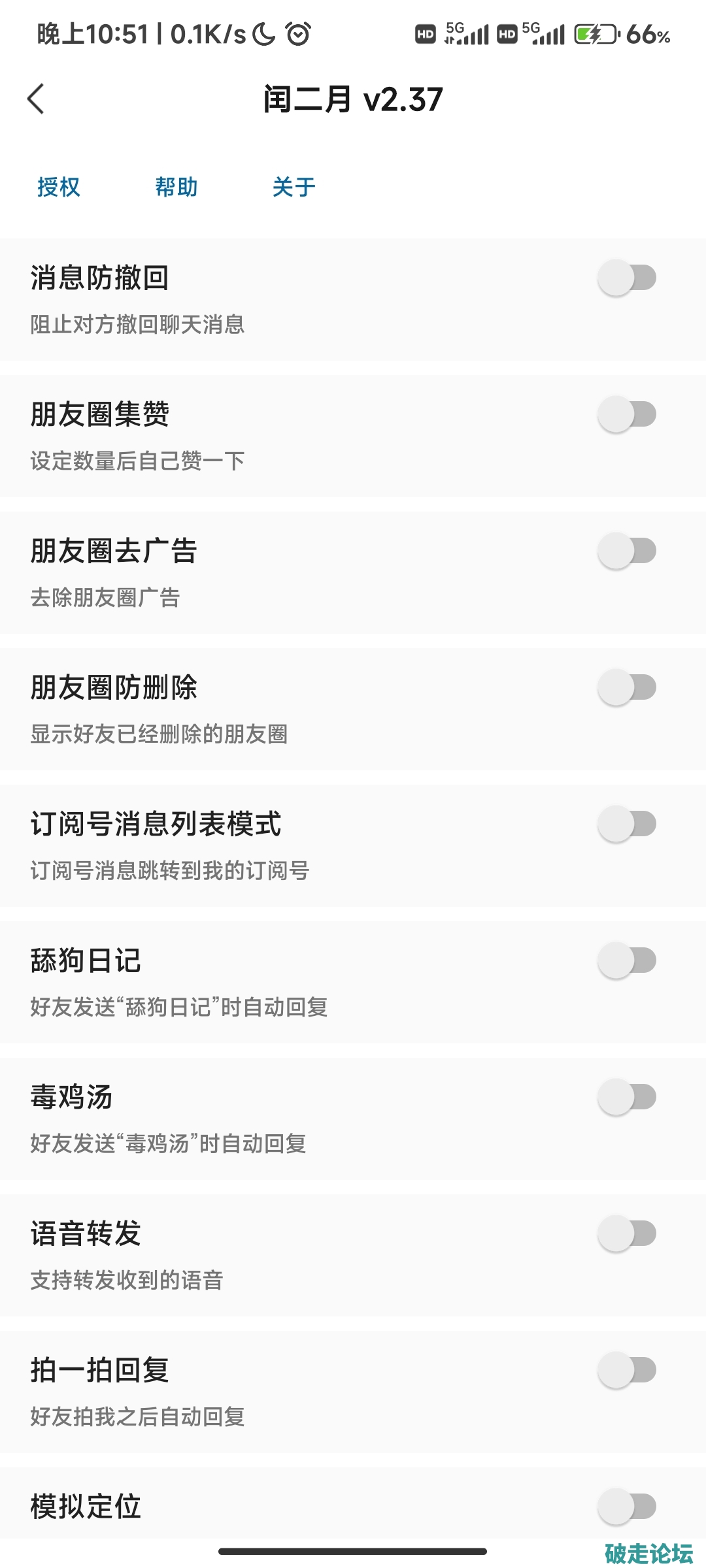The width and height of the screenshot is (706, 1568).
Task: Switch on 订阅号消息列表模式
Action: coord(627,825)
